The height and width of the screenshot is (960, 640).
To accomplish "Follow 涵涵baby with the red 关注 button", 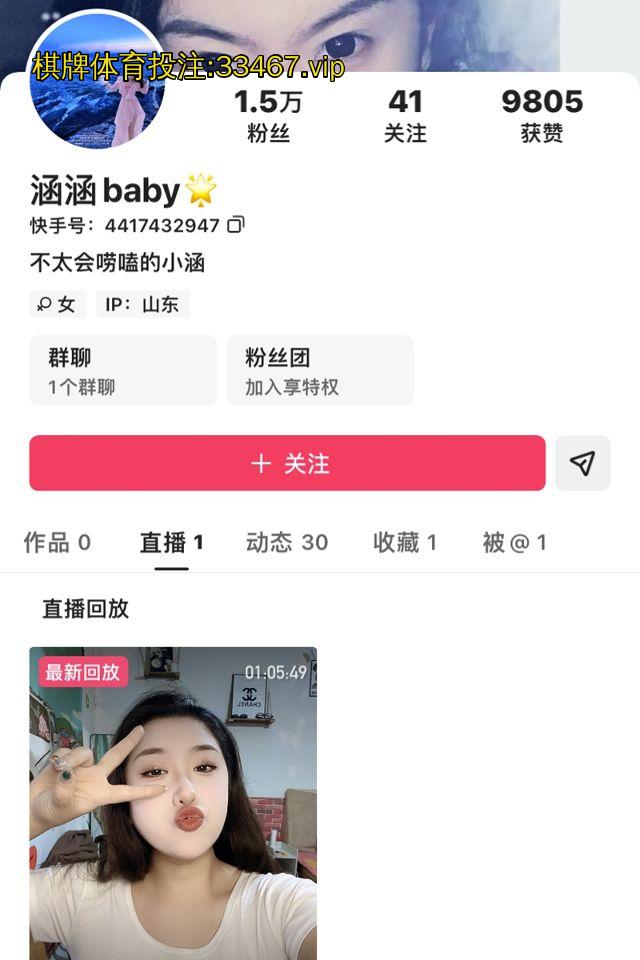I will pos(287,463).
